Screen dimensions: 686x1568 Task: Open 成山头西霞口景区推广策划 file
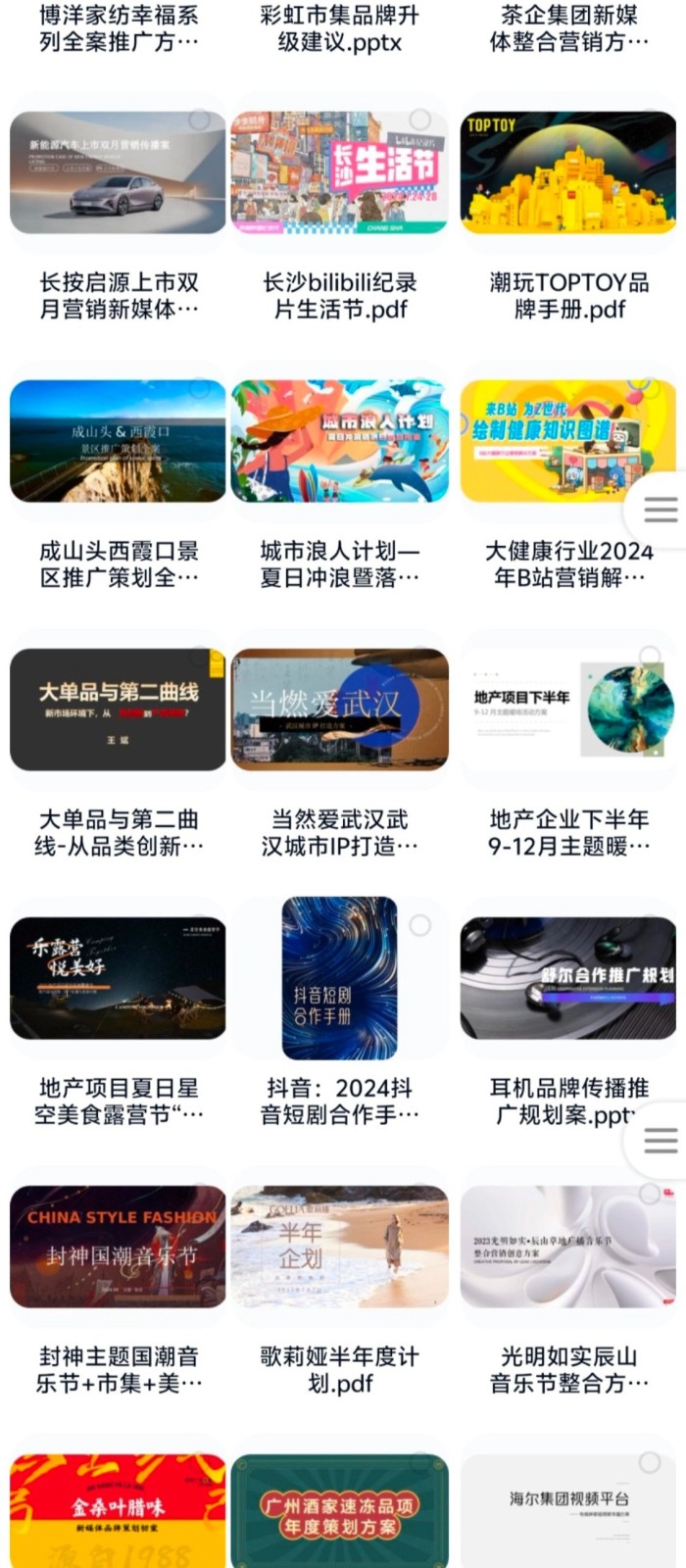[x=118, y=442]
